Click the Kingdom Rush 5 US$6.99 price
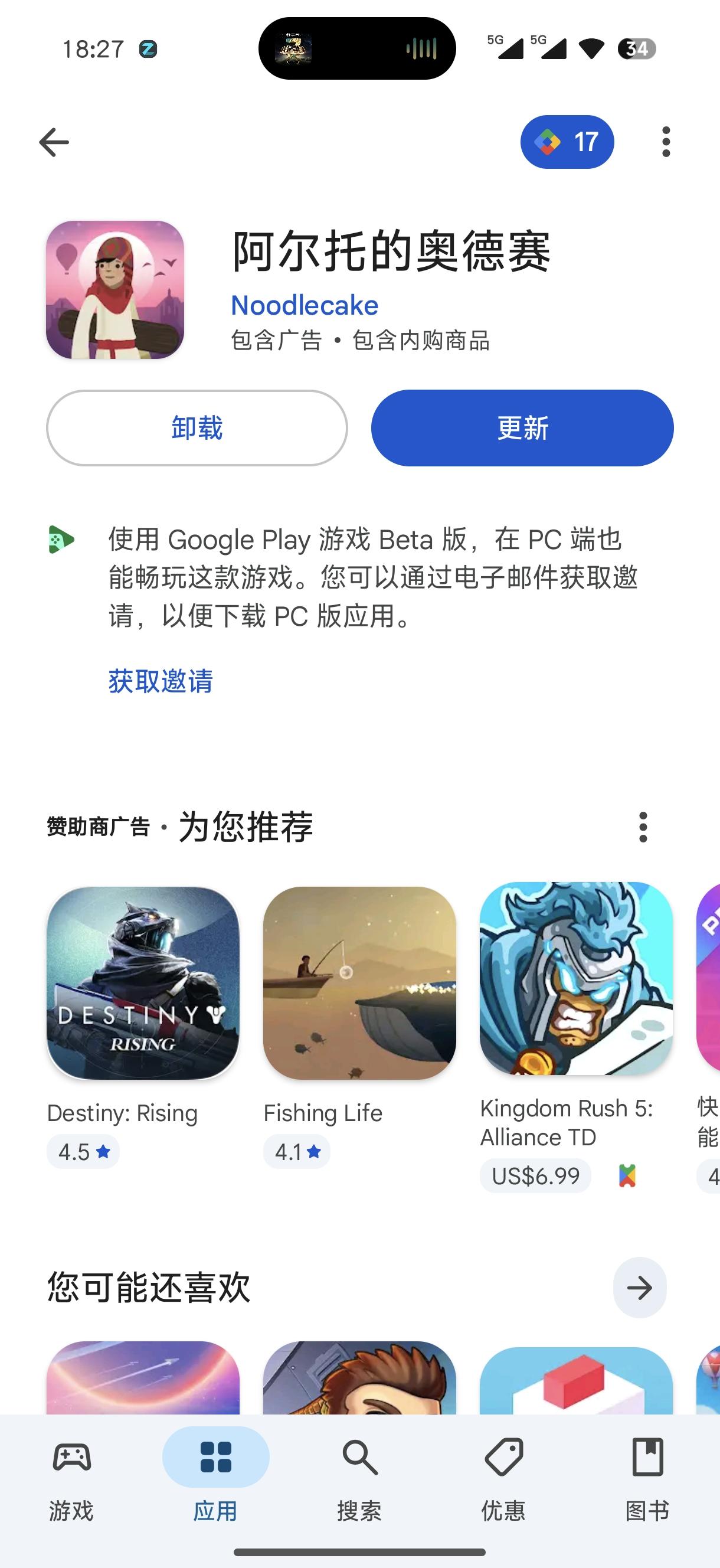 (534, 1175)
